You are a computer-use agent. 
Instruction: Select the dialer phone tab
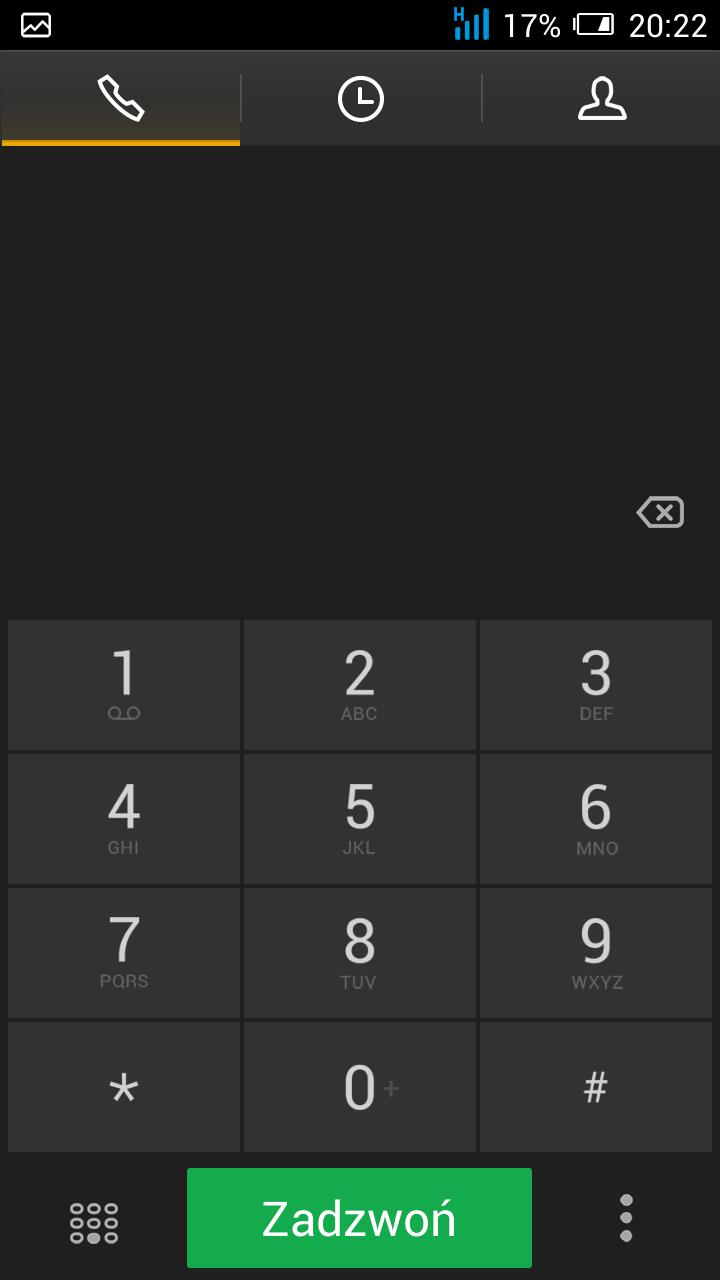click(121, 98)
